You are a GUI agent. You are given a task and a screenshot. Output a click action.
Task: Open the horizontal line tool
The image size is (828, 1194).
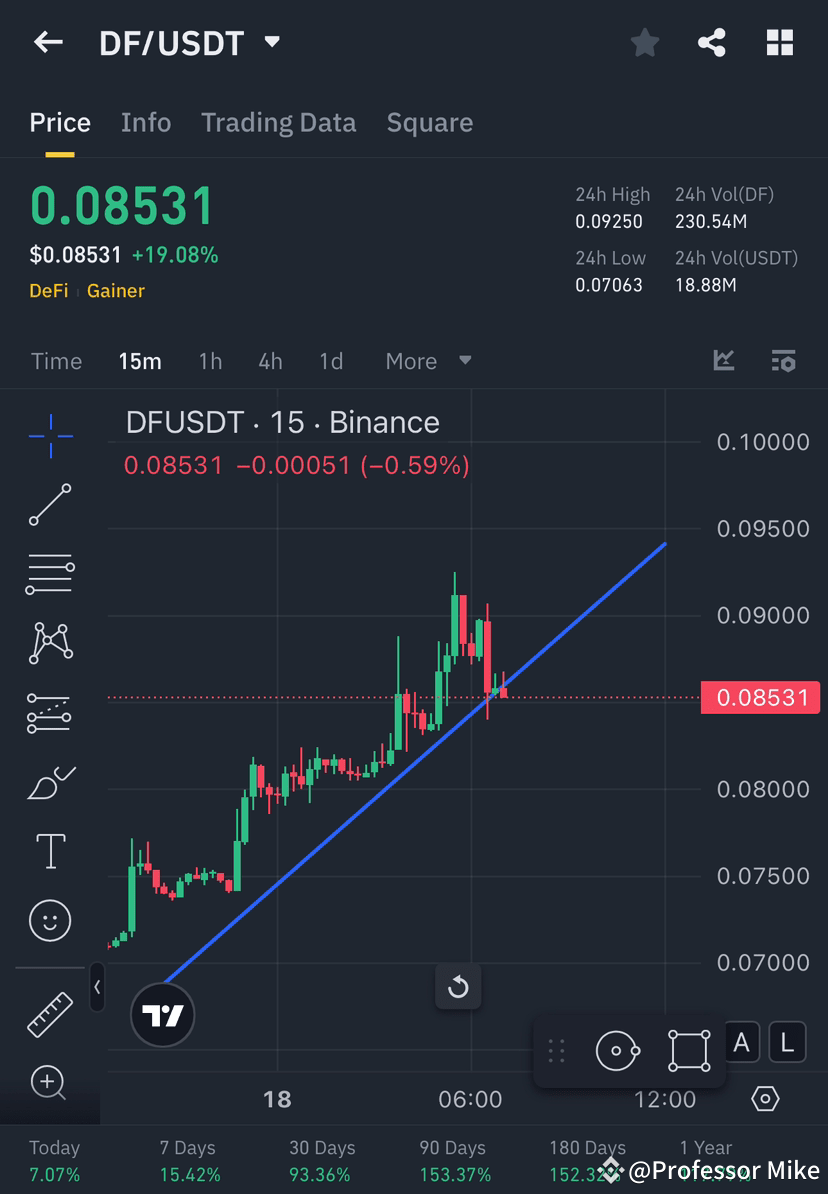[x=50, y=574]
